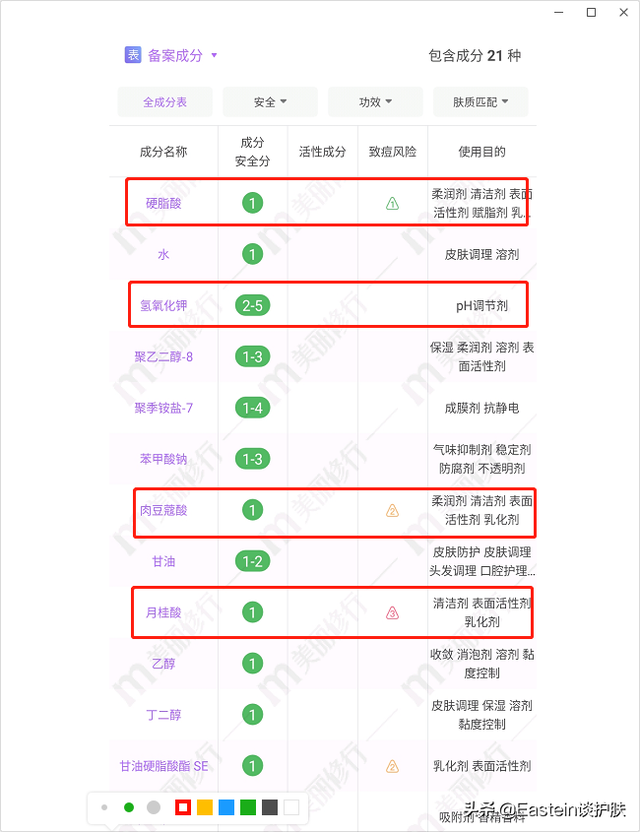Open ingredient 聚季铵盐-7 details
Screen dimensions: 640x832
coord(164,408)
